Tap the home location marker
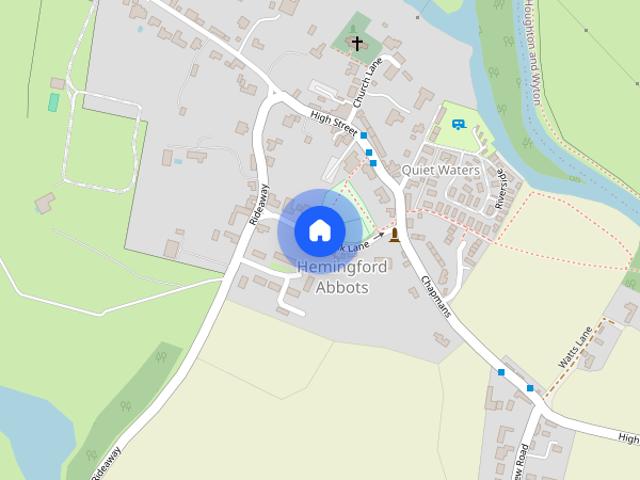 (320, 231)
